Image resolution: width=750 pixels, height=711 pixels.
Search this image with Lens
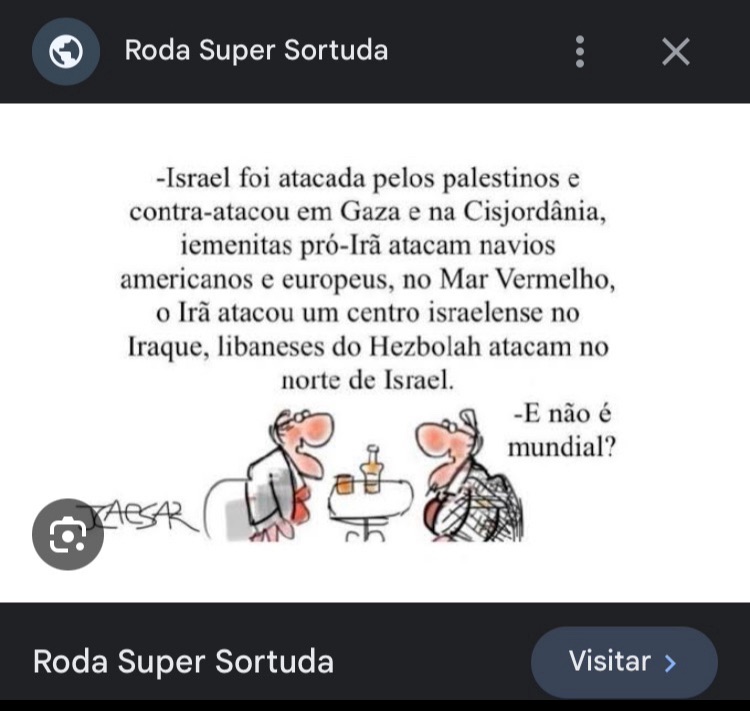(69, 535)
